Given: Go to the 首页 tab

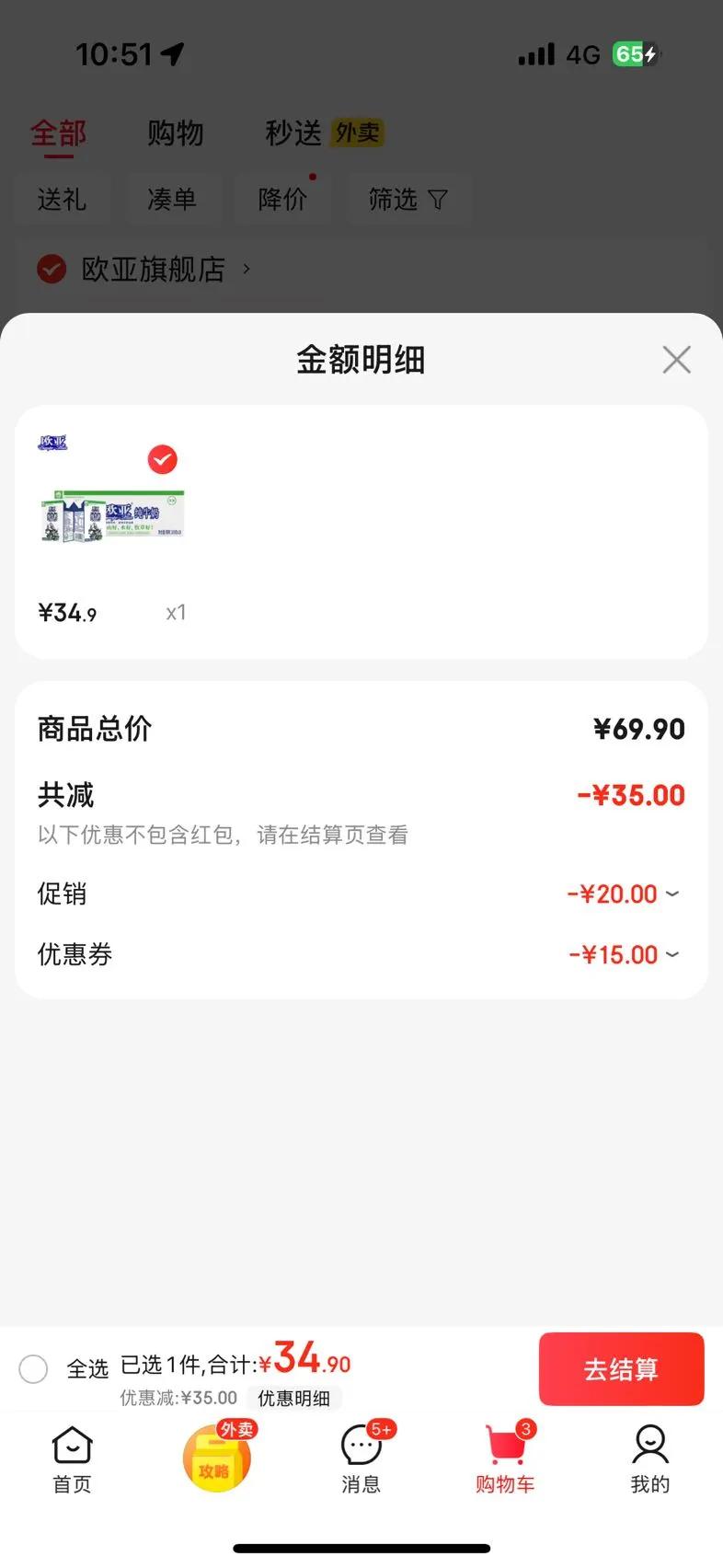Looking at the screenshot, I should point(72,1459).
